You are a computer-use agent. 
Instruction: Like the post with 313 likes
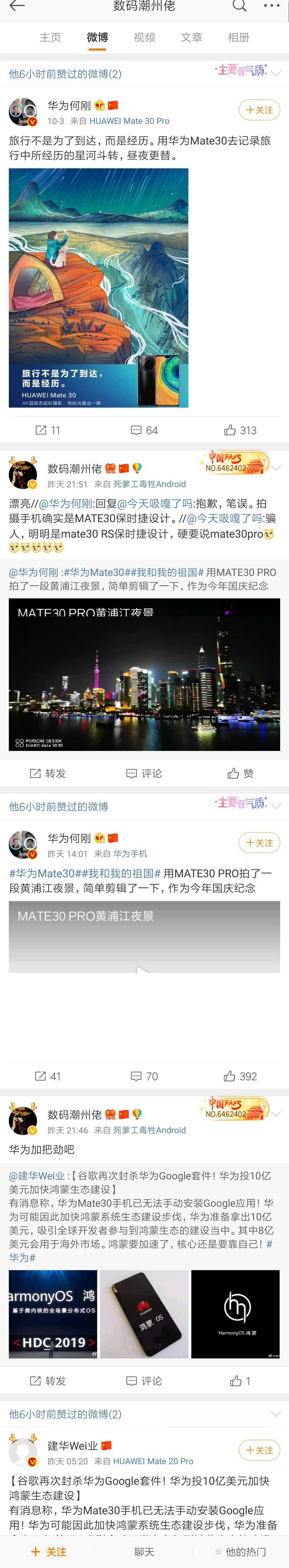[x=240, y=430]
